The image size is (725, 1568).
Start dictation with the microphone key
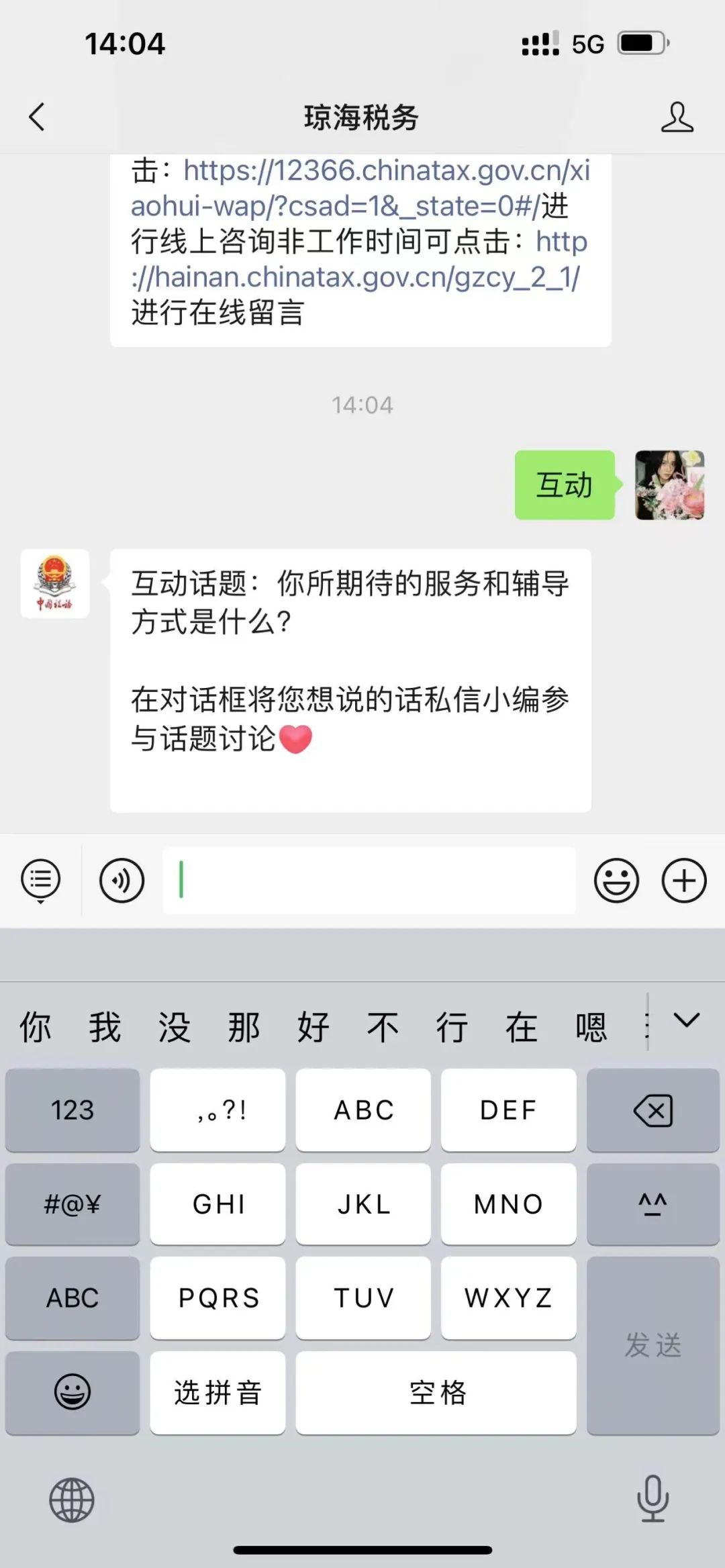[x=652, y=1499]
